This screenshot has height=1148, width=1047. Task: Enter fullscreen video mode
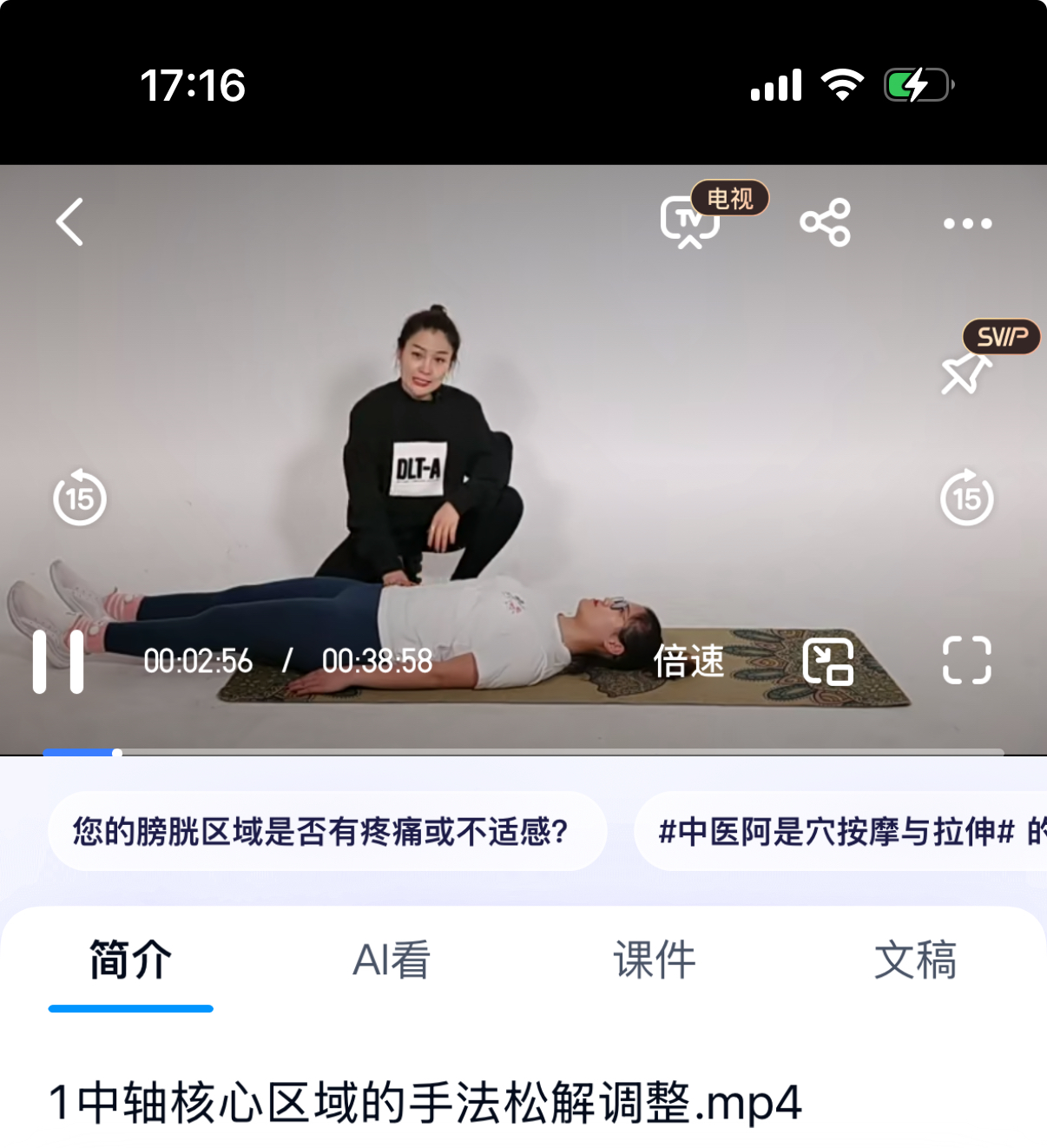point(967,661)
